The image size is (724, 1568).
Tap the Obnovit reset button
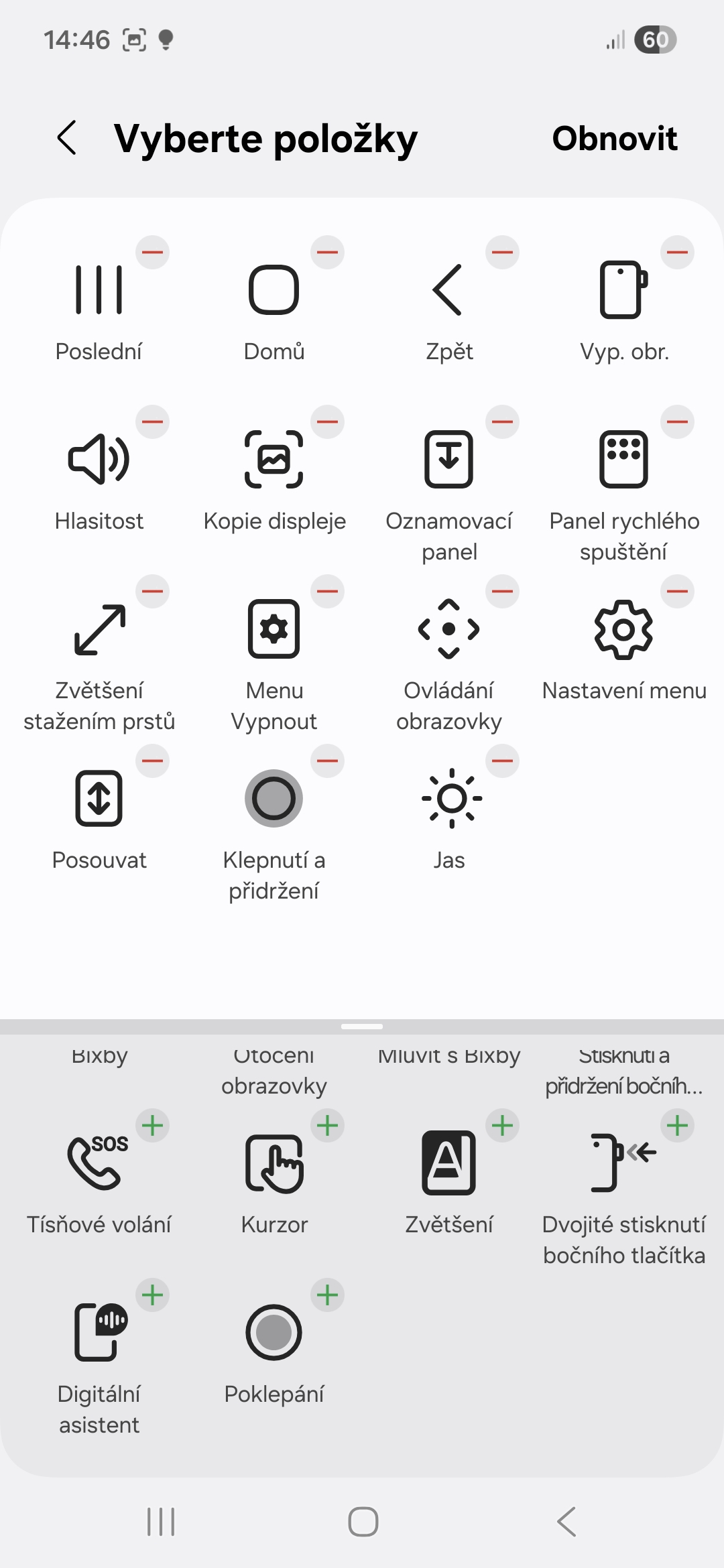click(x=614, y=138)
